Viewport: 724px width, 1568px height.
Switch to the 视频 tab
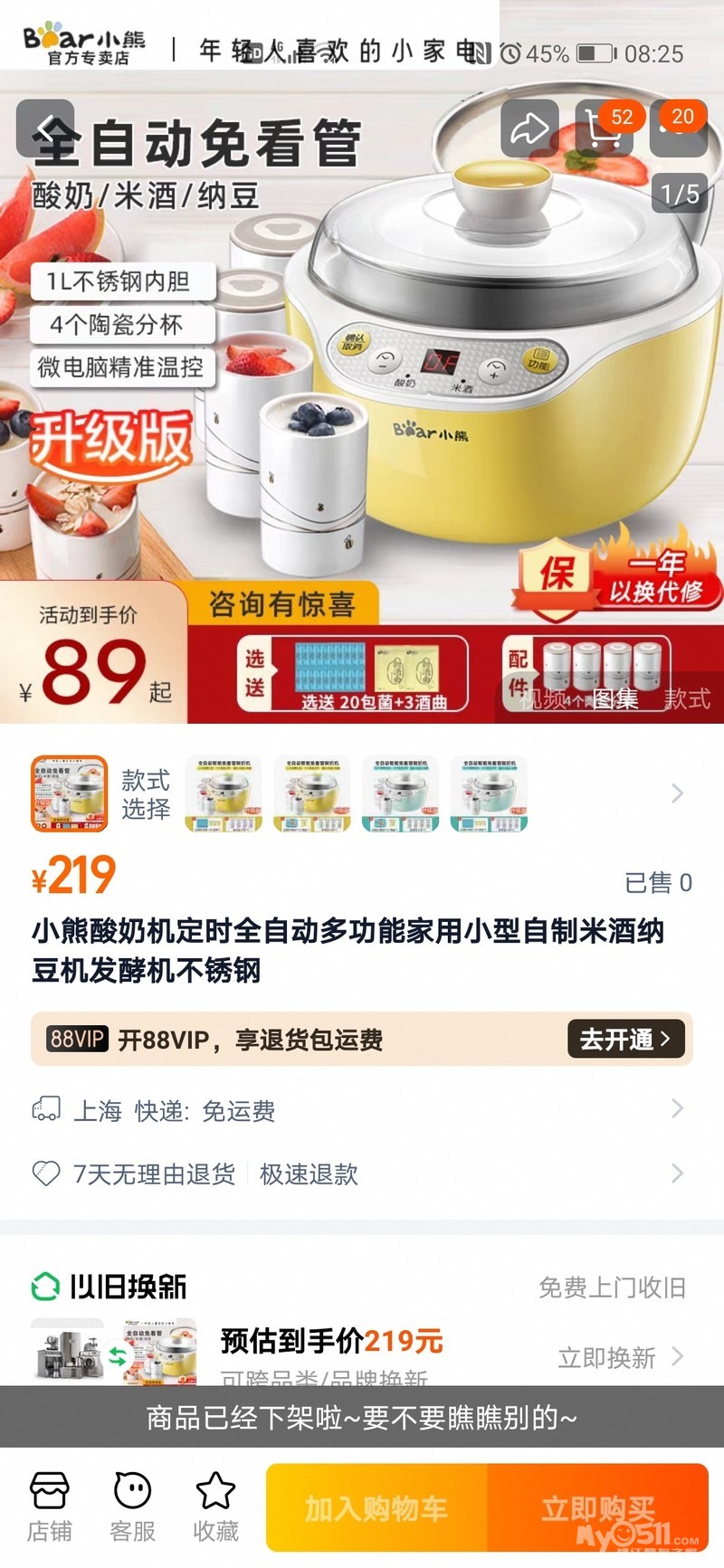point(545,698)
